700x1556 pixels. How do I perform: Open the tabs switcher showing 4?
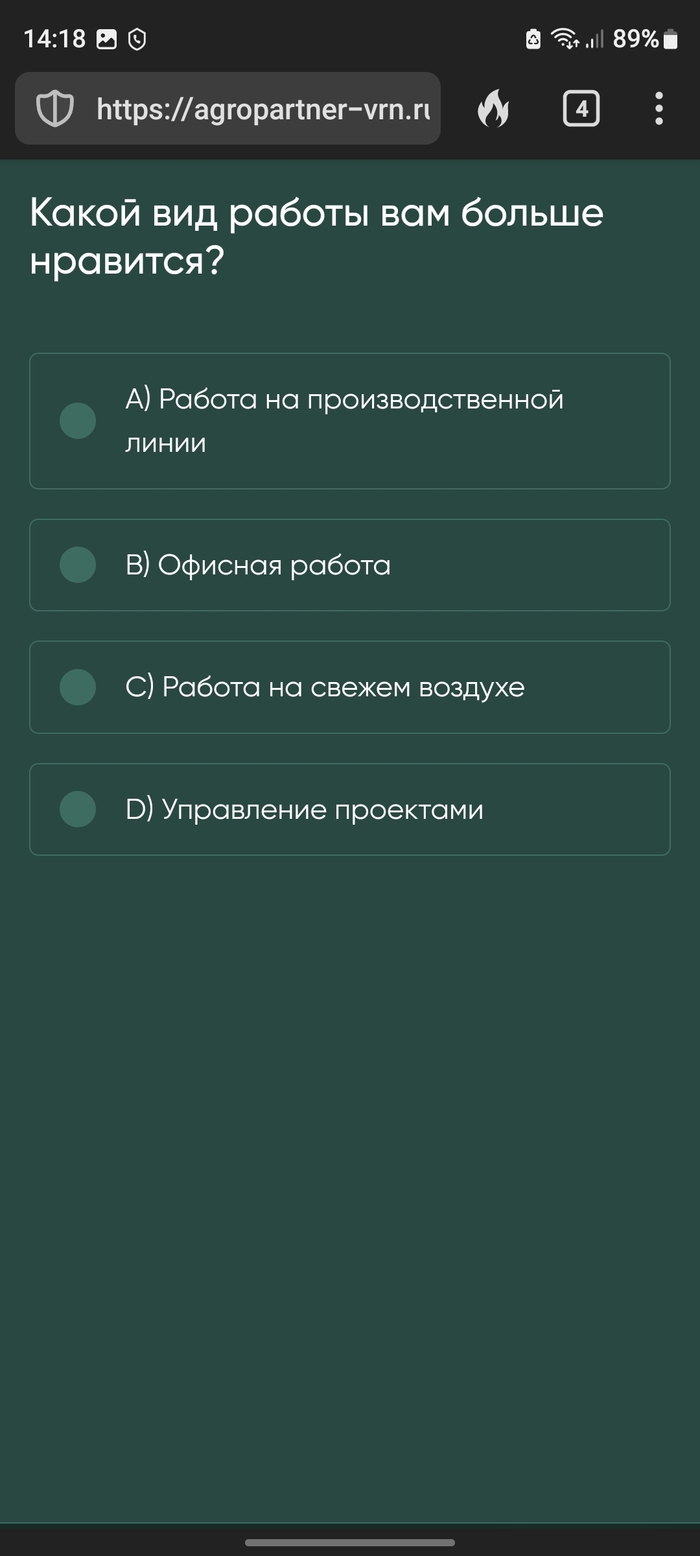tap(581, 108)
